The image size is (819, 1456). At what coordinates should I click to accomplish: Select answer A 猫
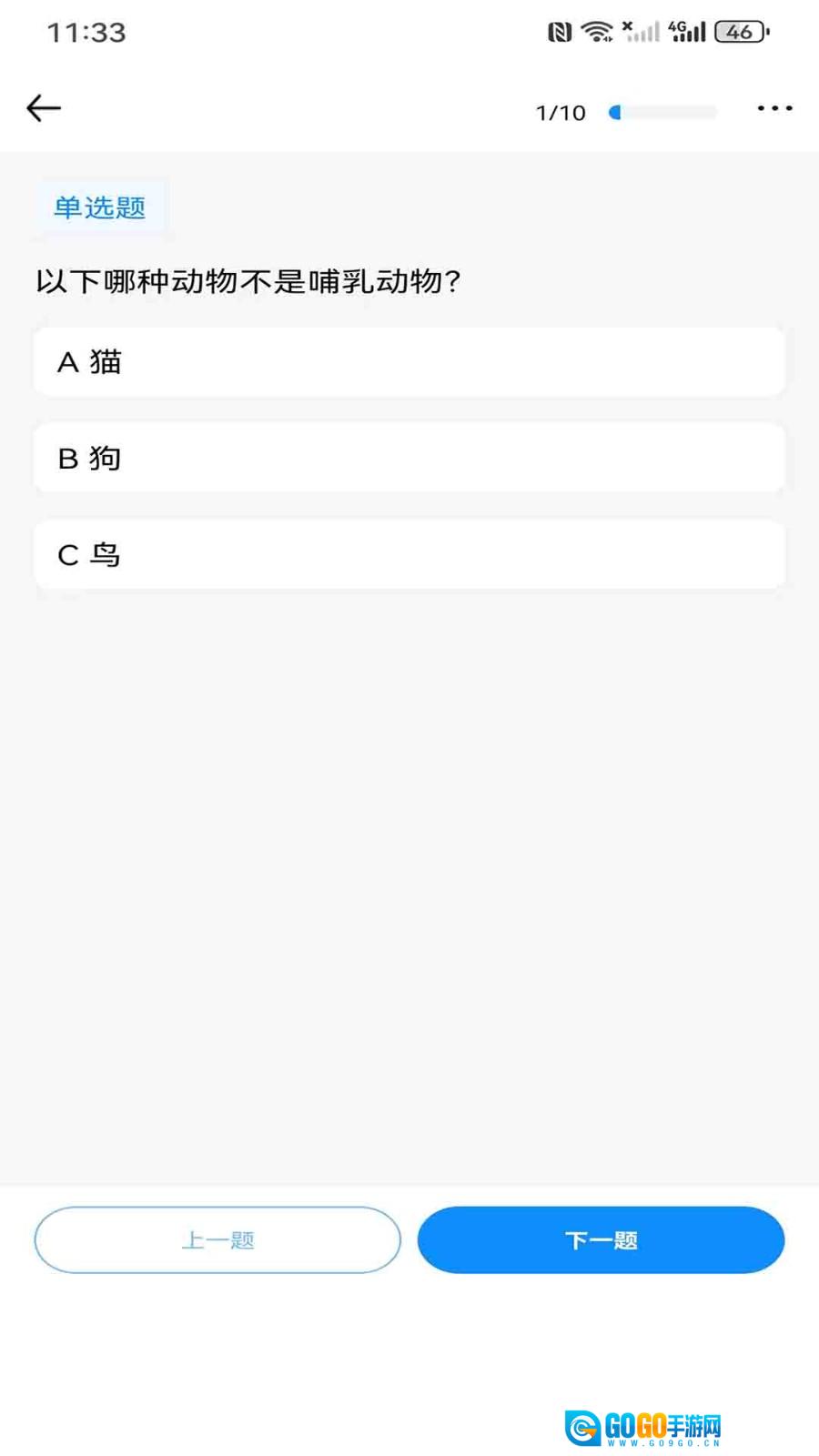[x=409, y=362]
